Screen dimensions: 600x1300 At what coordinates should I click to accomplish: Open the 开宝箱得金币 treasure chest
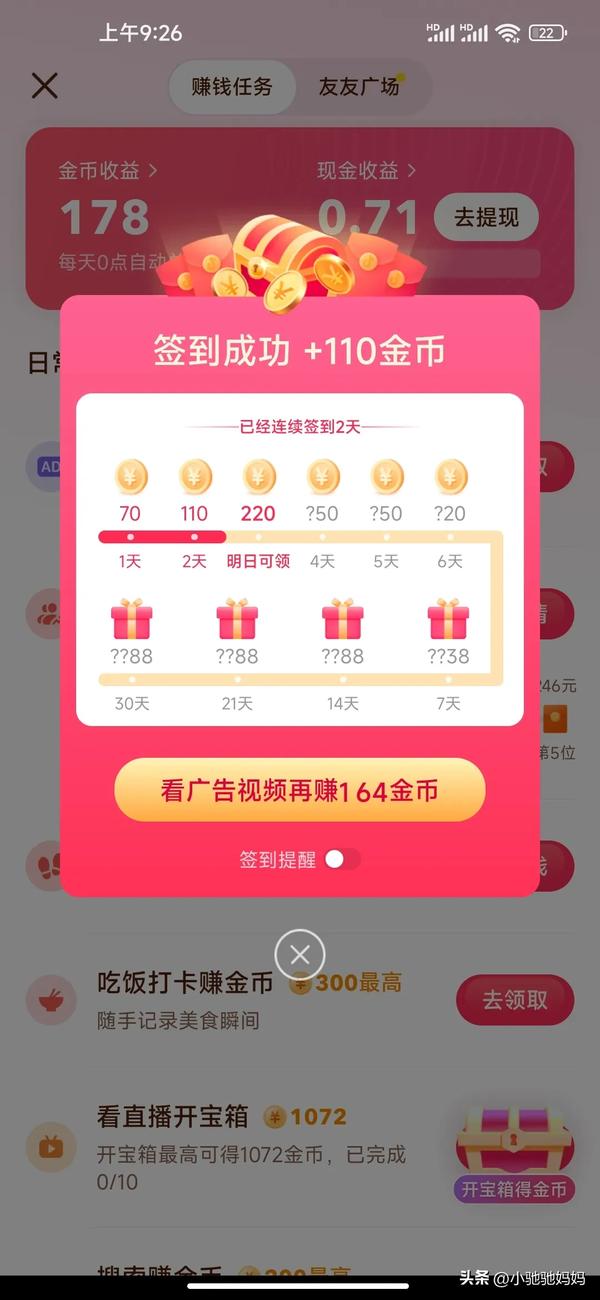pos(514,1152)
